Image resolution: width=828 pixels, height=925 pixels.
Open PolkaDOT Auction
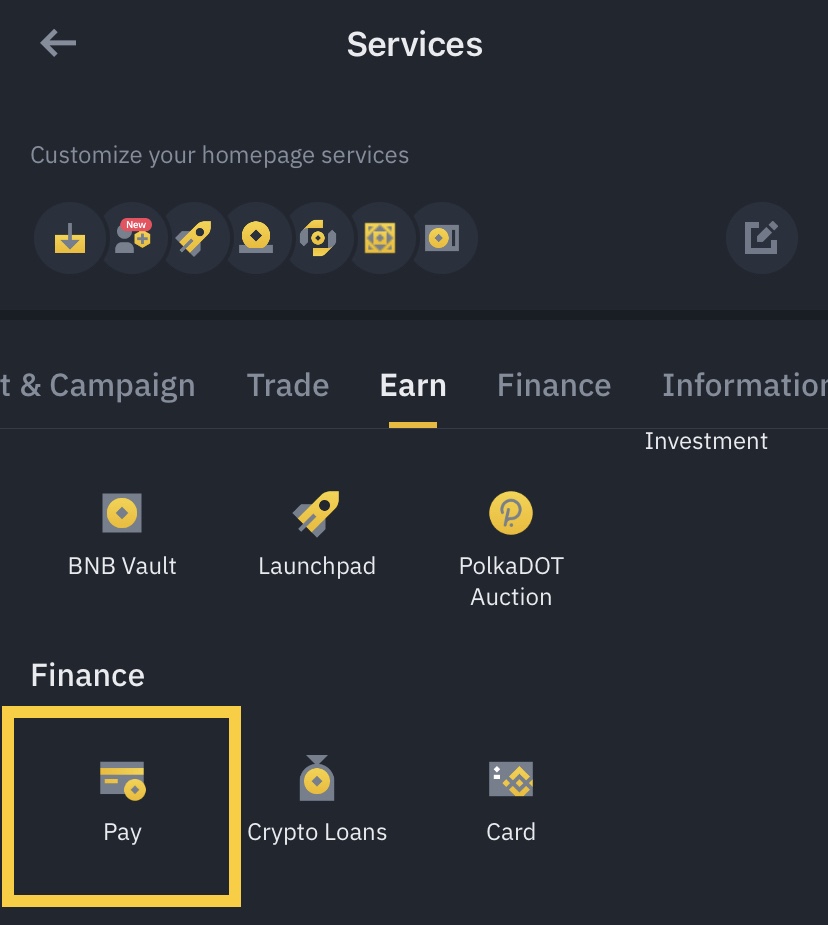coord(511,548)
